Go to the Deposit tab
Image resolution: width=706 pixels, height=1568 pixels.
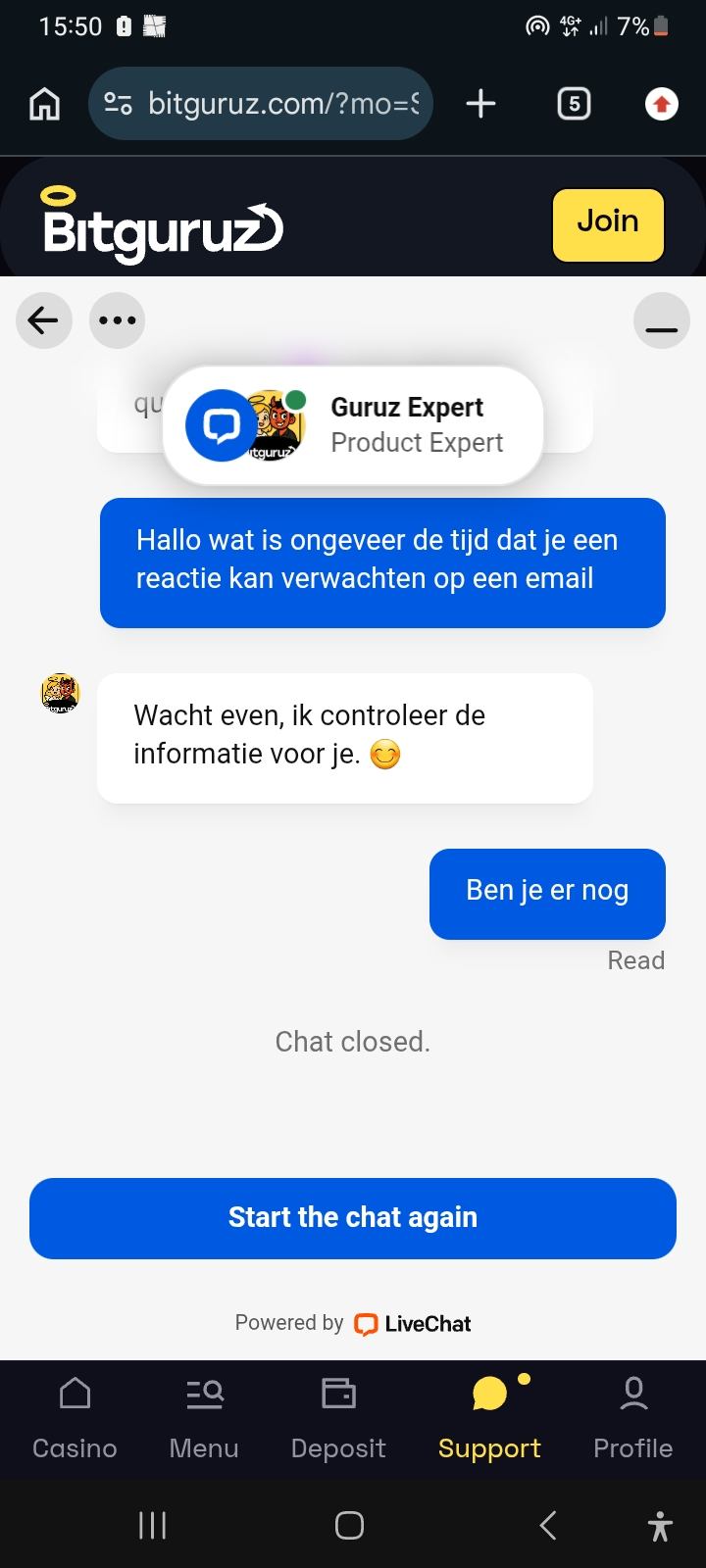[338, 1419]
